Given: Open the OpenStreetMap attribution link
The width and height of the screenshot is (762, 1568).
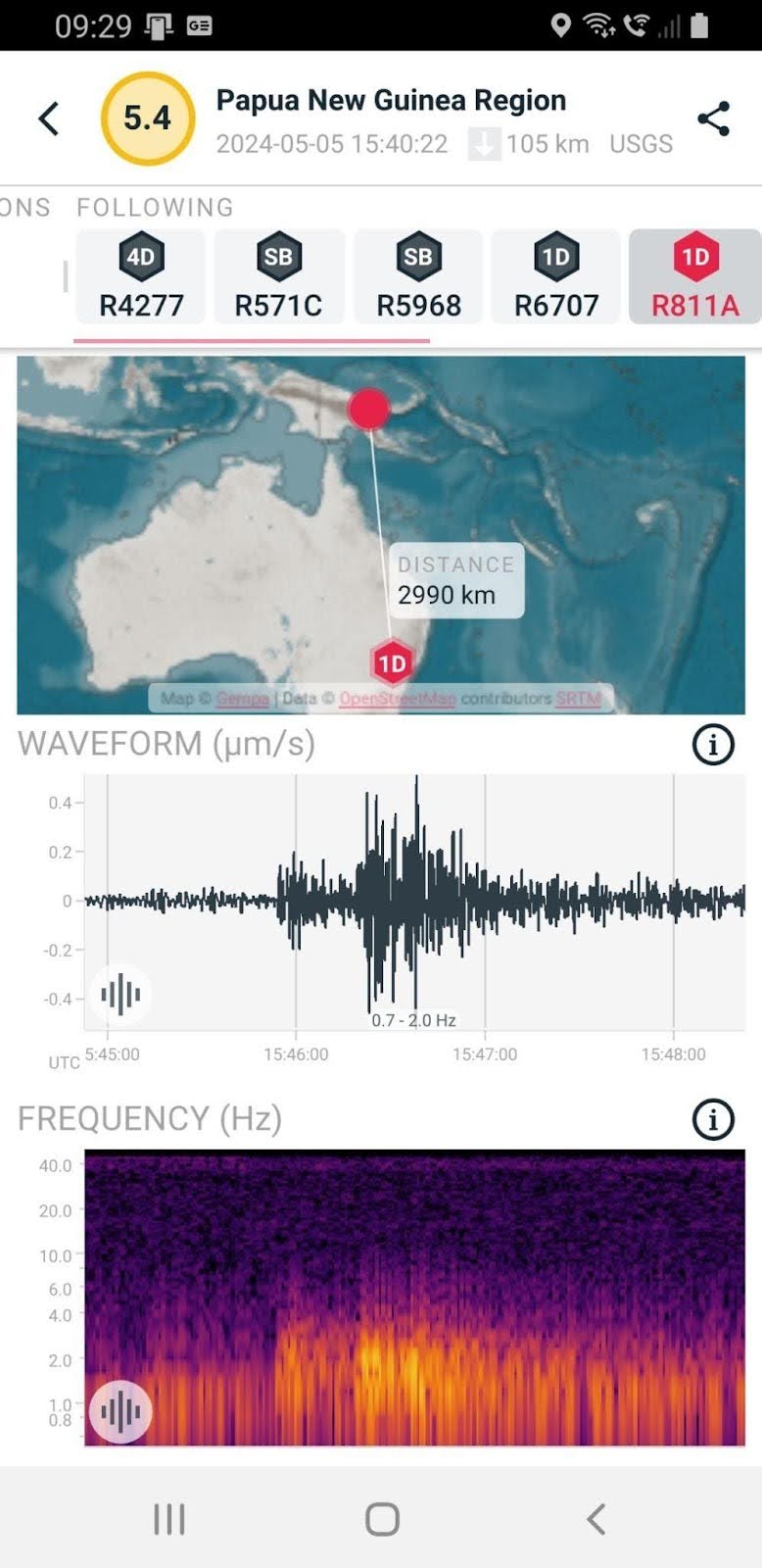Looking at the screenshot, I should tap(397, 699).
